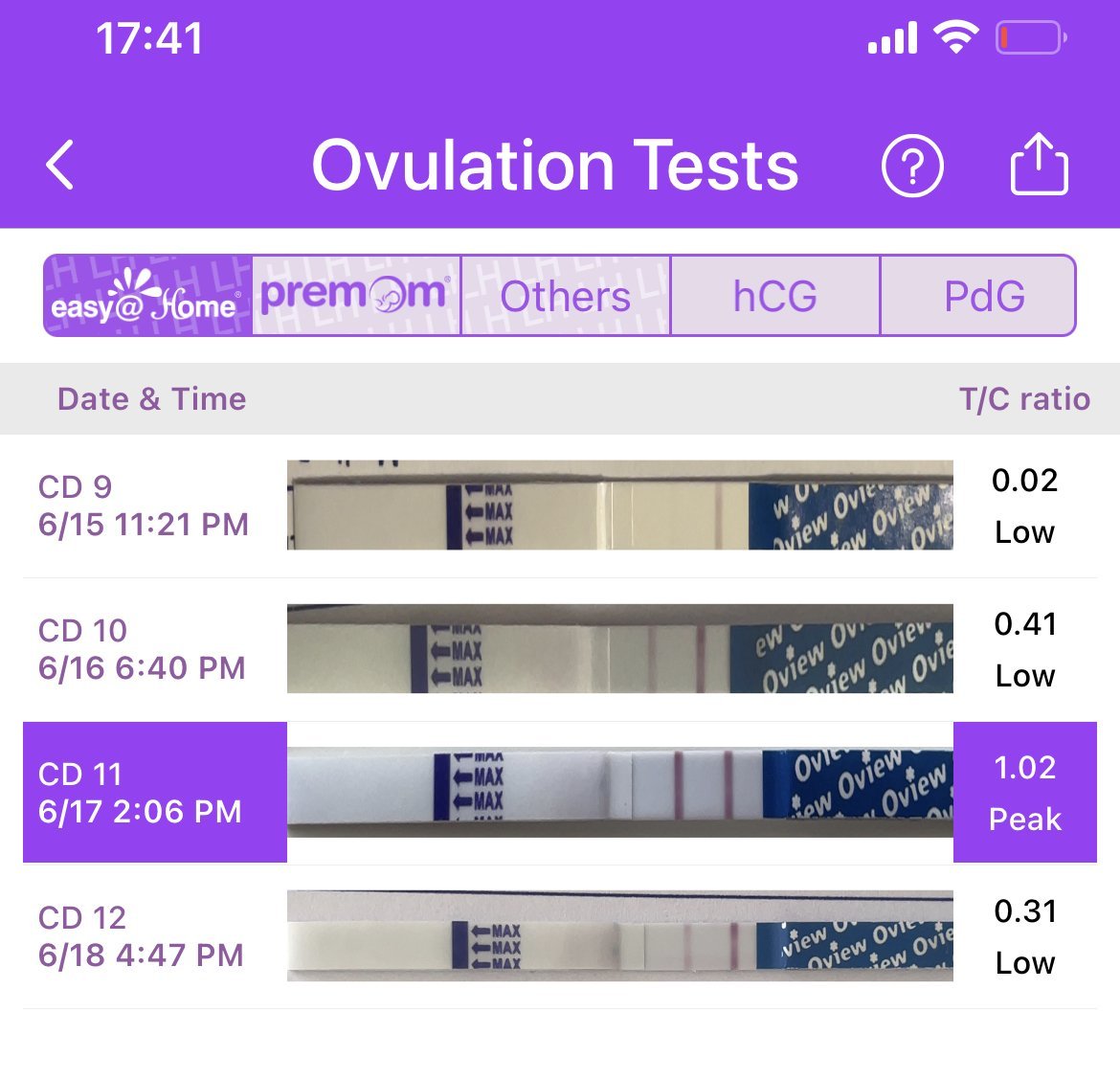View the CD 12 test from 6/18

click(560, 936)
